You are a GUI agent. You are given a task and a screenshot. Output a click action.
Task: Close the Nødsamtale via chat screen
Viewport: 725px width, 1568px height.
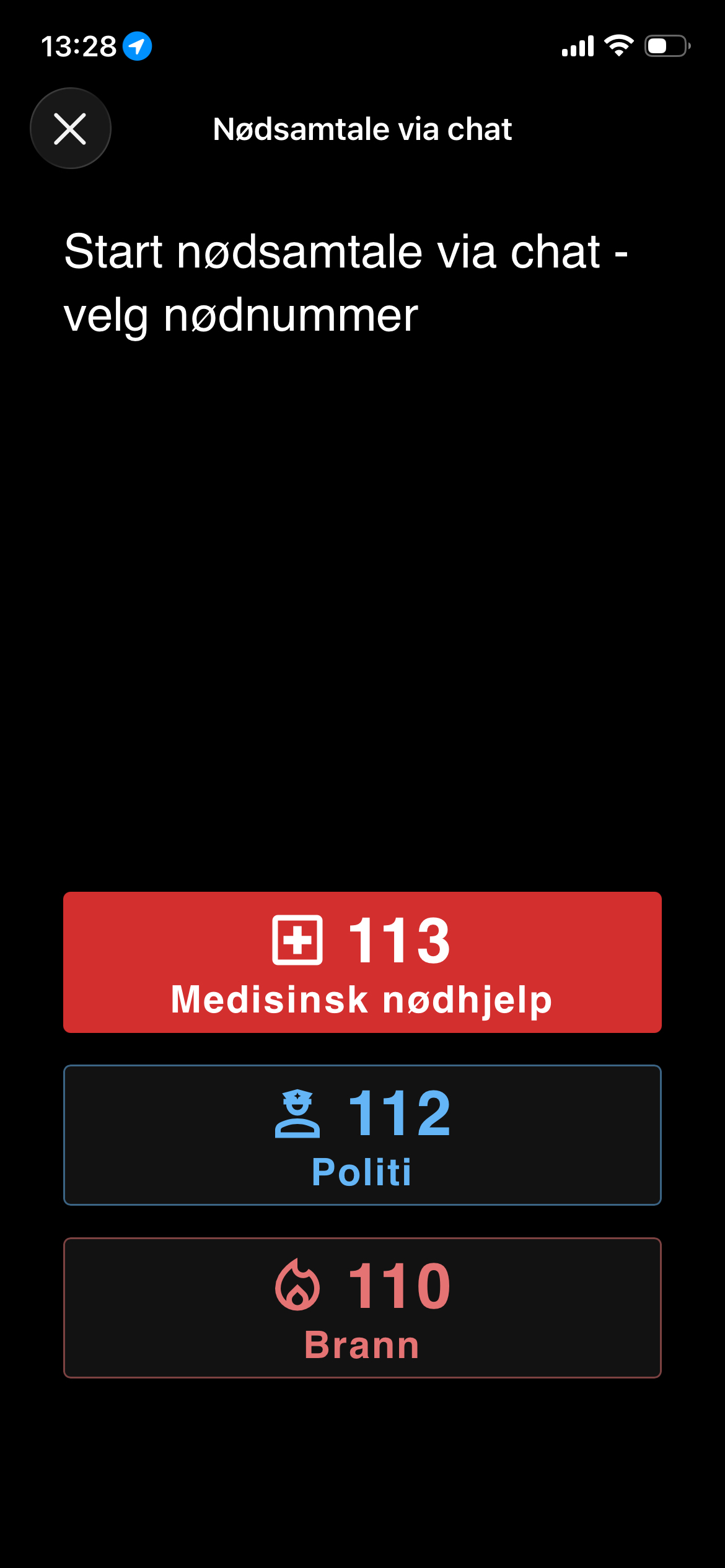70,129
